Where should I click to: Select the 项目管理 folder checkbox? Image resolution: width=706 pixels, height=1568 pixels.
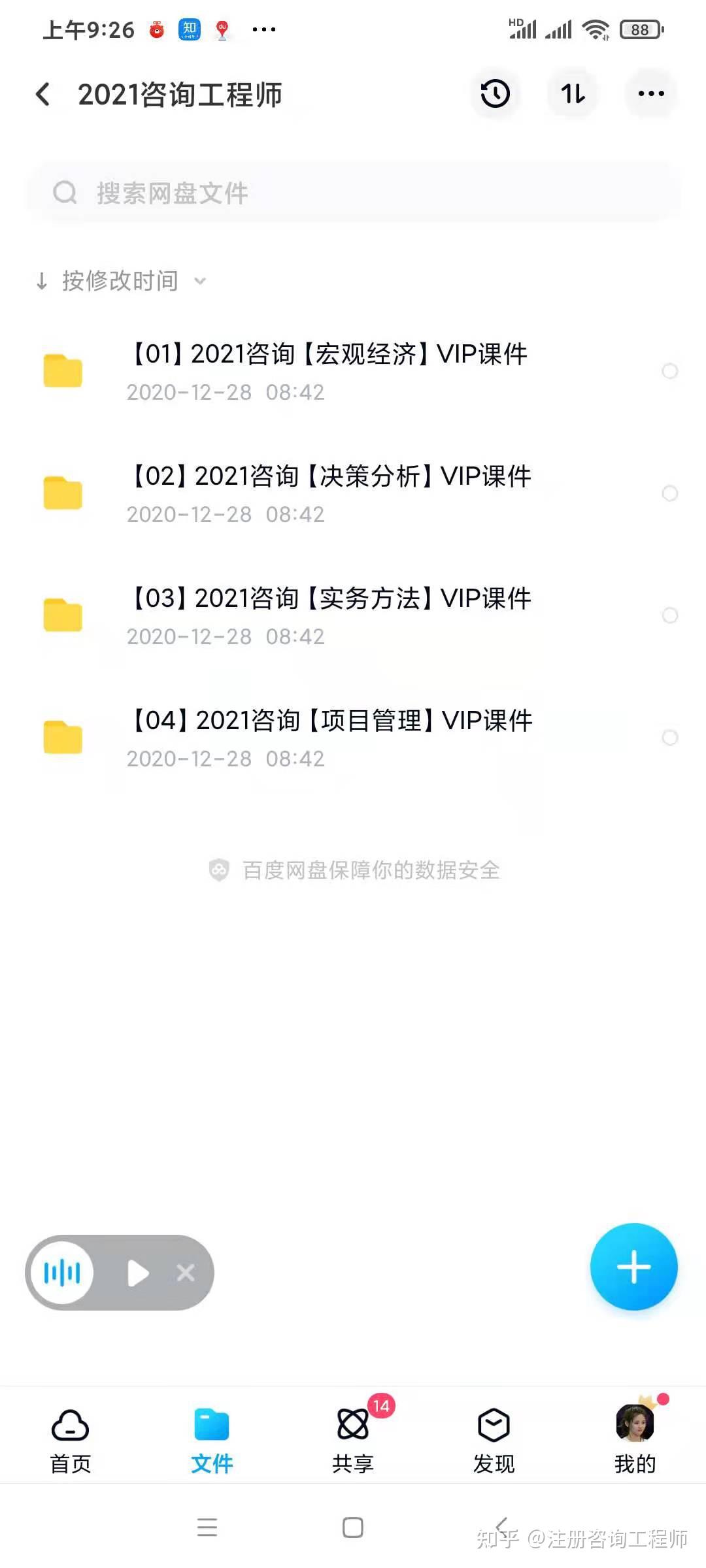pos(670,738)
